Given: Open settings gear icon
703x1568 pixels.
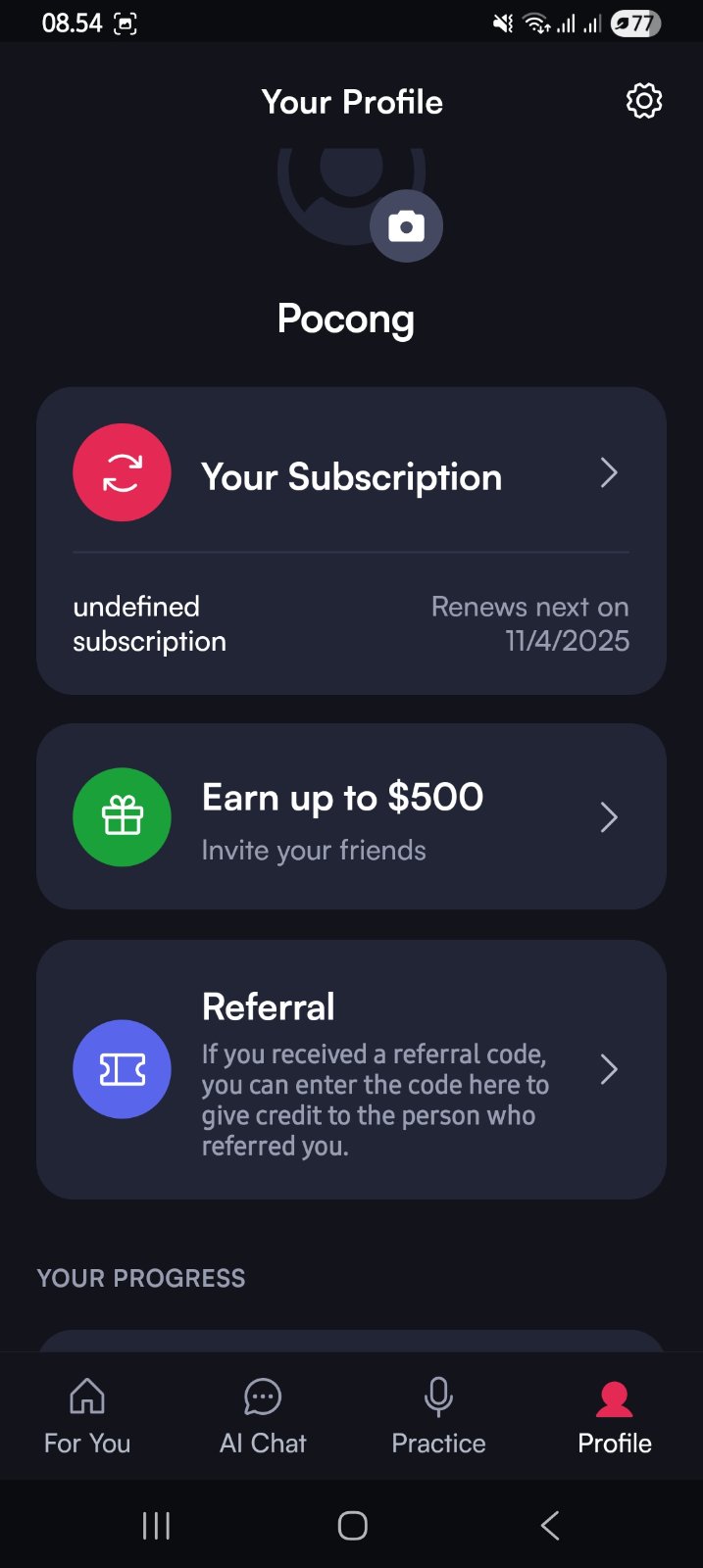Looking at the screenshot, I should (643, 101).
